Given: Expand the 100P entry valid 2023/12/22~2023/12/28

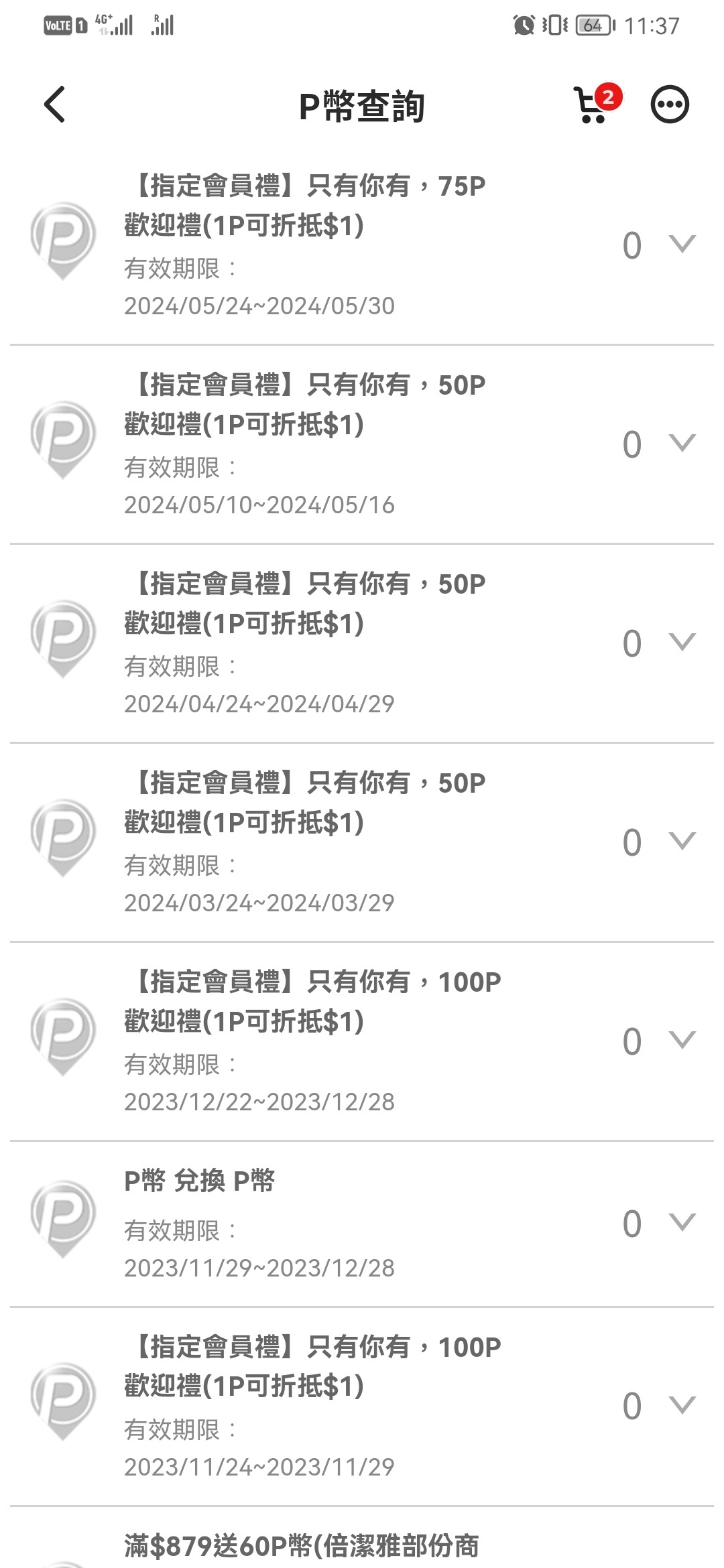Looking at the screenshot, I should pyautogui.click(x=682, y=1040).
